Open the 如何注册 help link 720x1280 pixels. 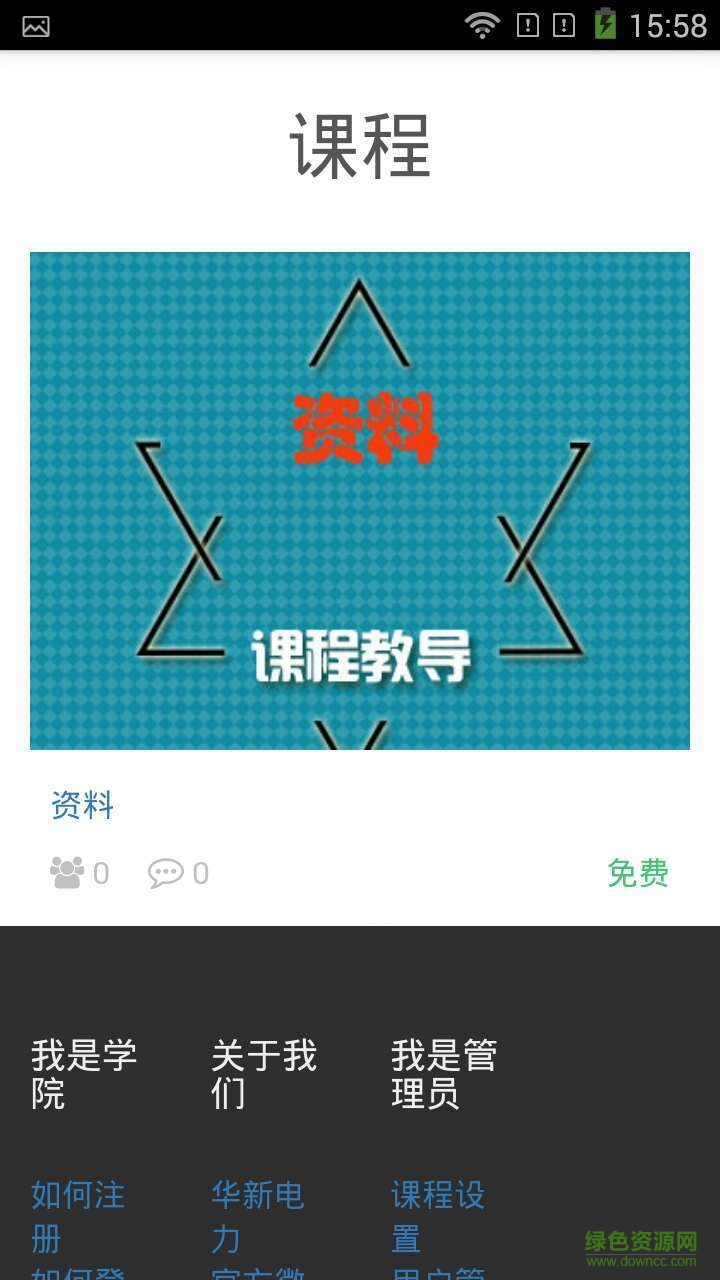click(78, 1215)
